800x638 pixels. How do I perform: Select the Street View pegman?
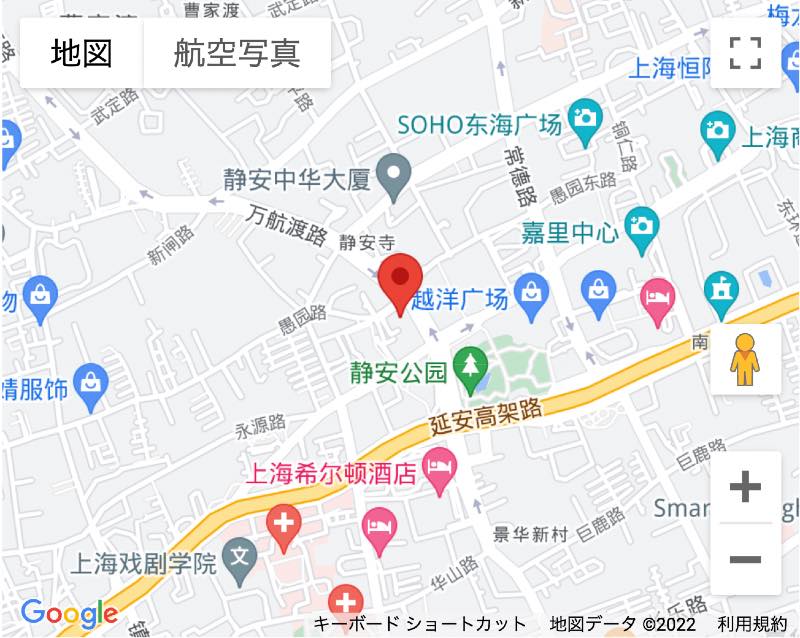[745, 360]
